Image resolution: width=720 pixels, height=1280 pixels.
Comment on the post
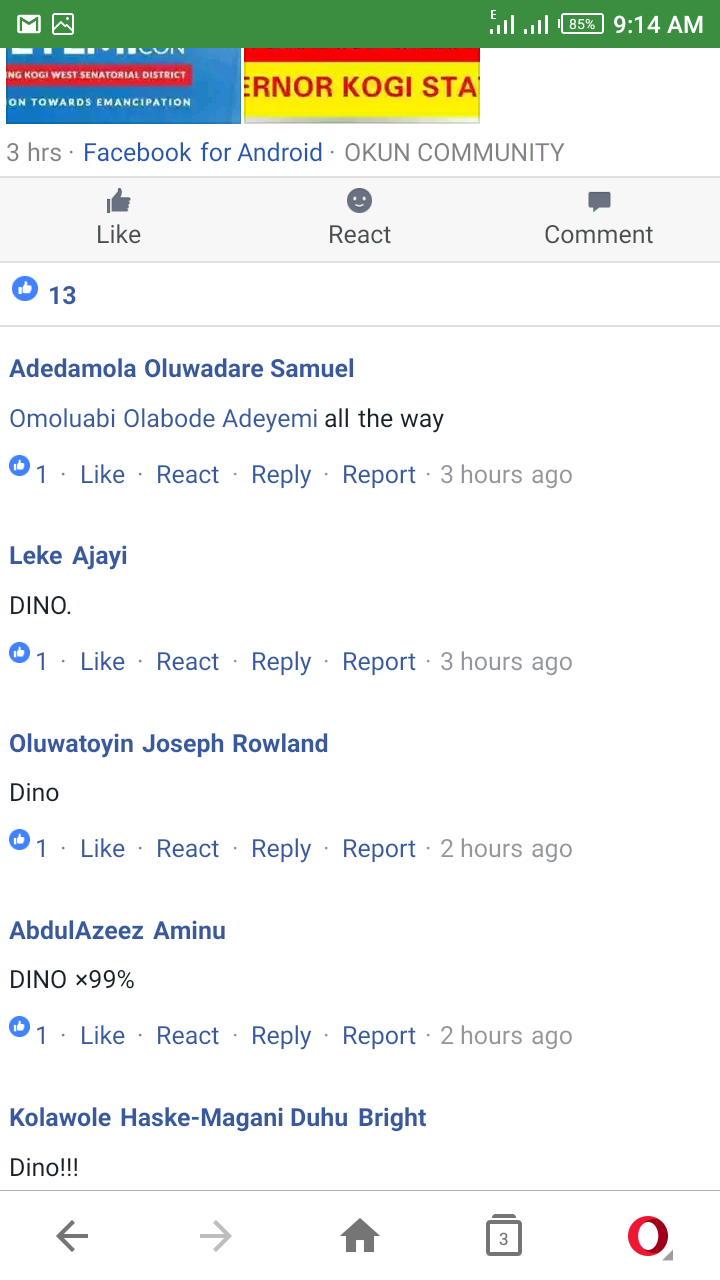tap(598, 220)
